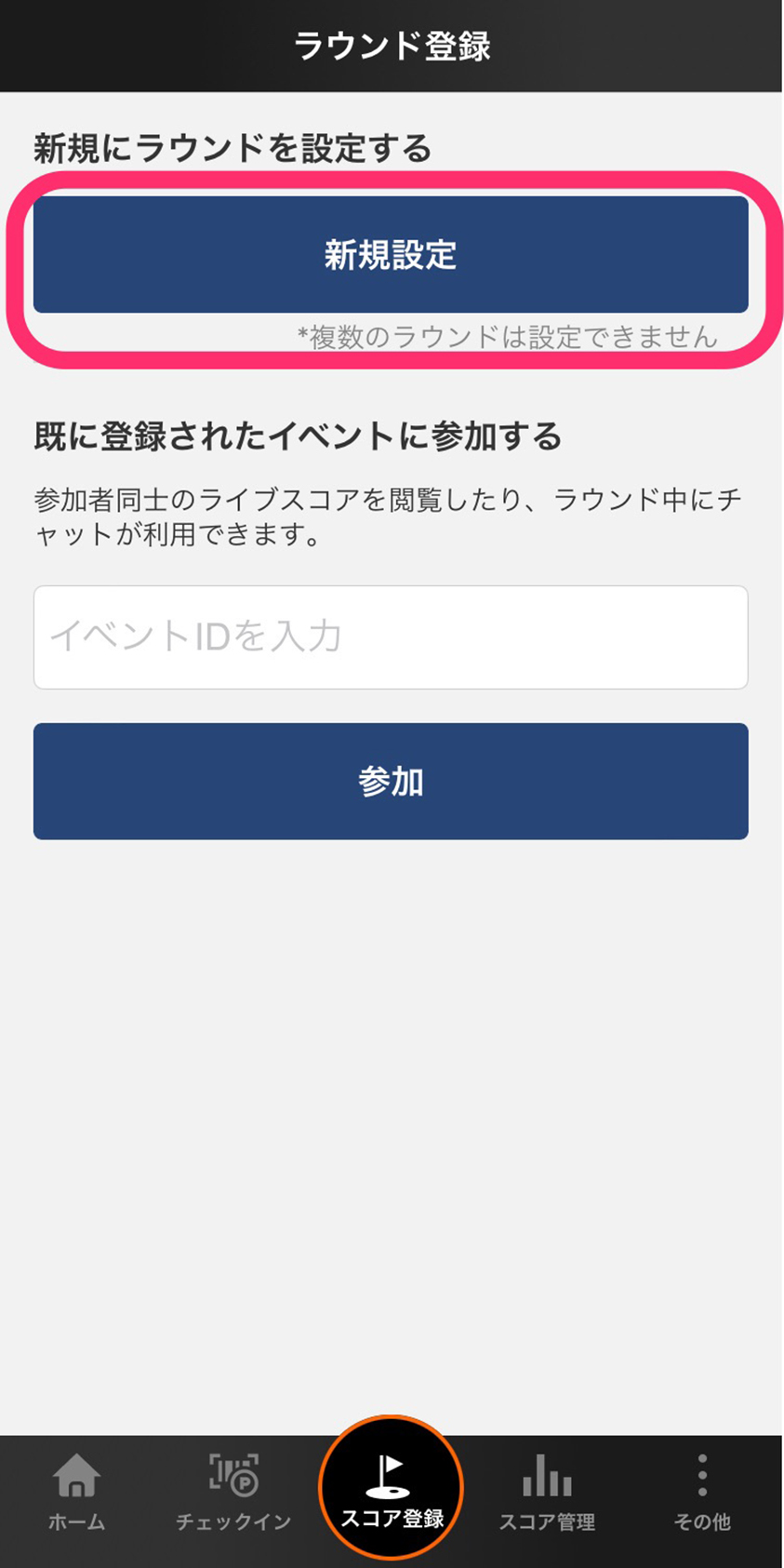Switch to the スコア管理 tab
784x1568 pixels.
click(x=547, y=1493)
